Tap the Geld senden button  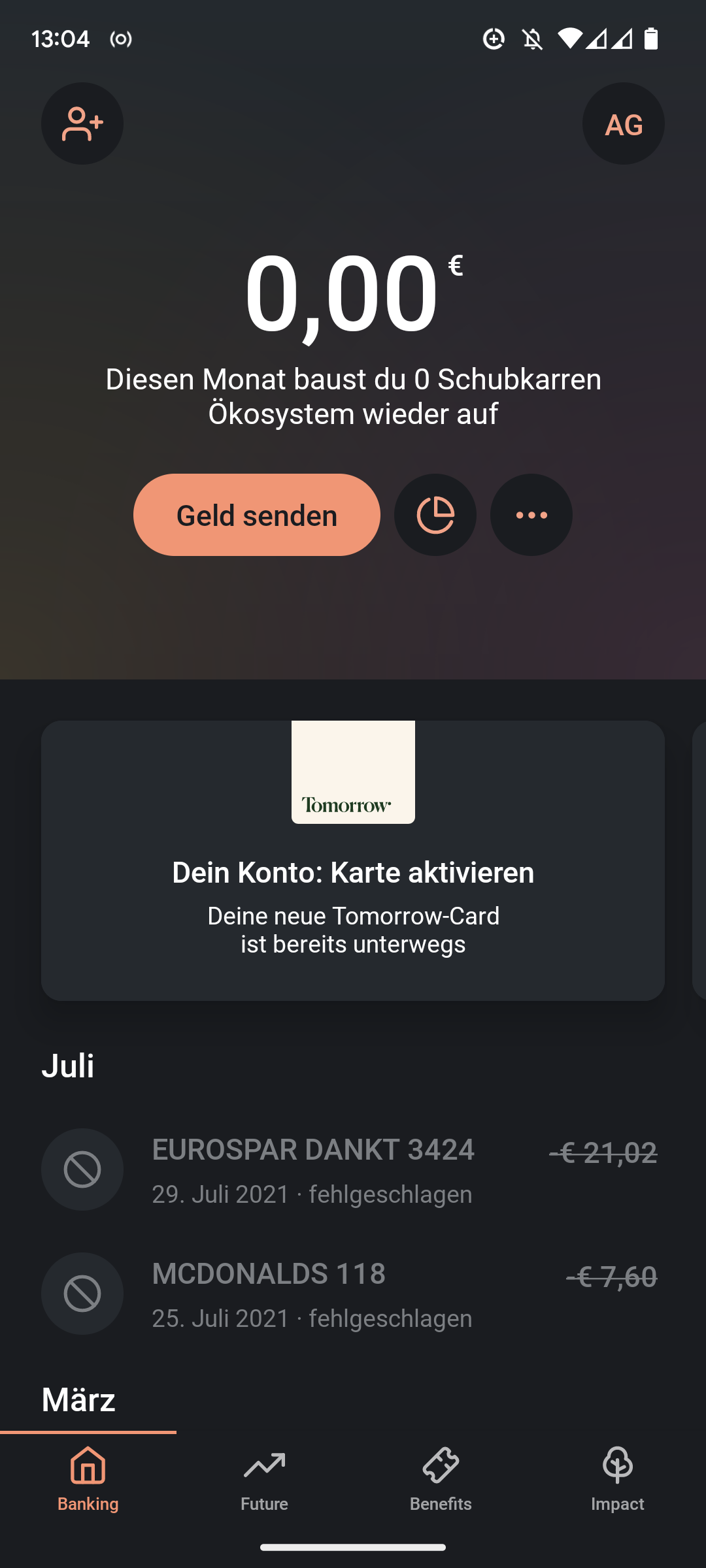[257, 515]
